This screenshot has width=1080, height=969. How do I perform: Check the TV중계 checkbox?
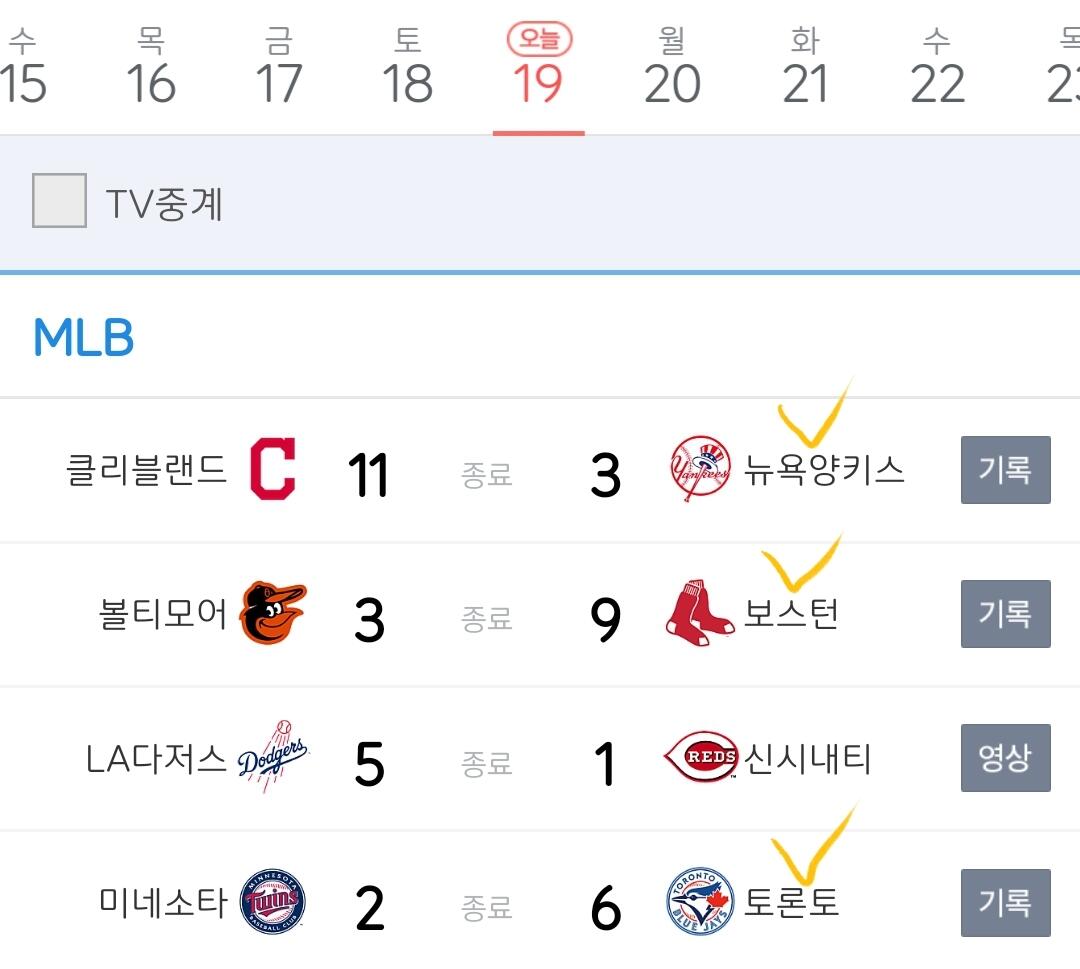click(59, 201)
